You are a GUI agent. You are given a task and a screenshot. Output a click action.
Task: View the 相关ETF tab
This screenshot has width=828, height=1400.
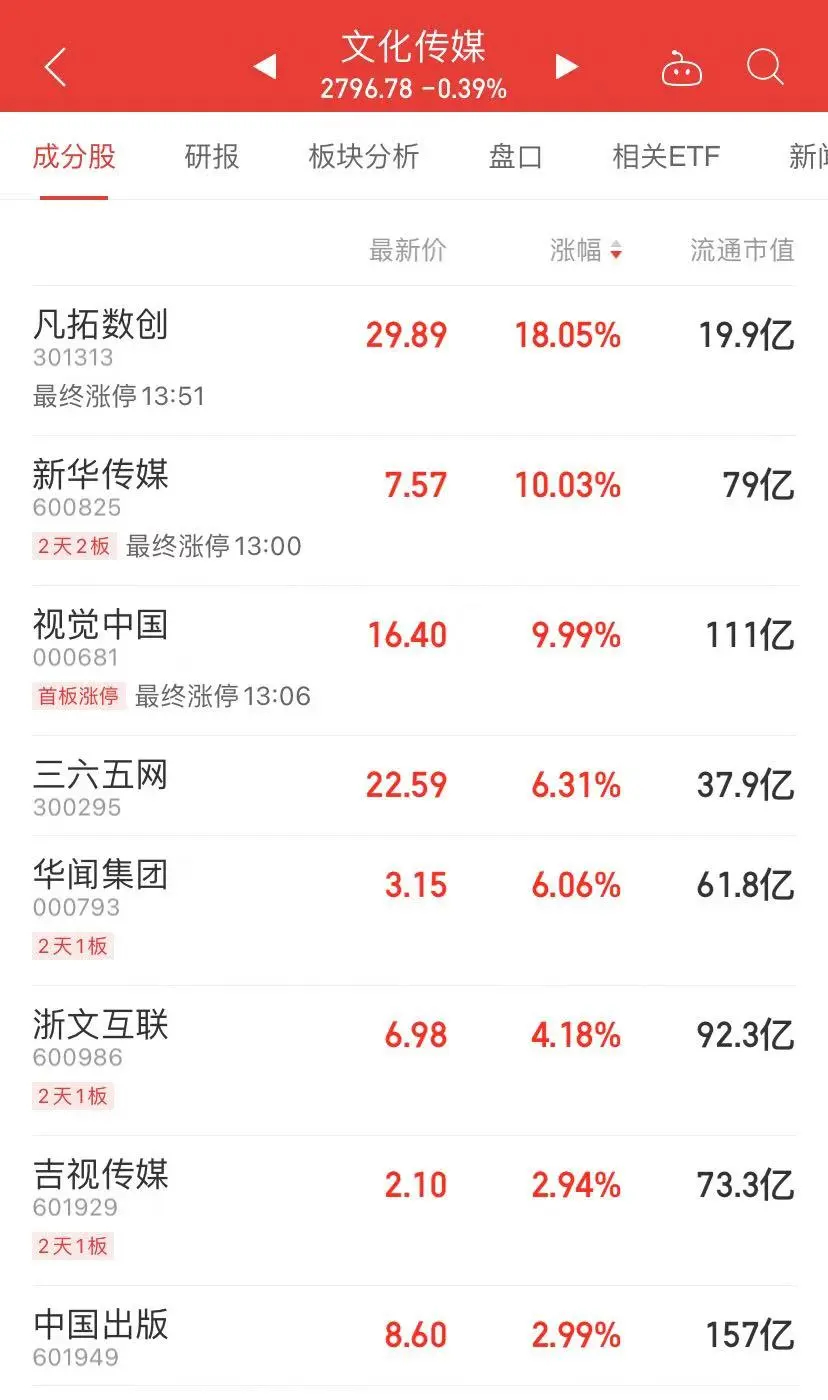(x=666, y=157)
